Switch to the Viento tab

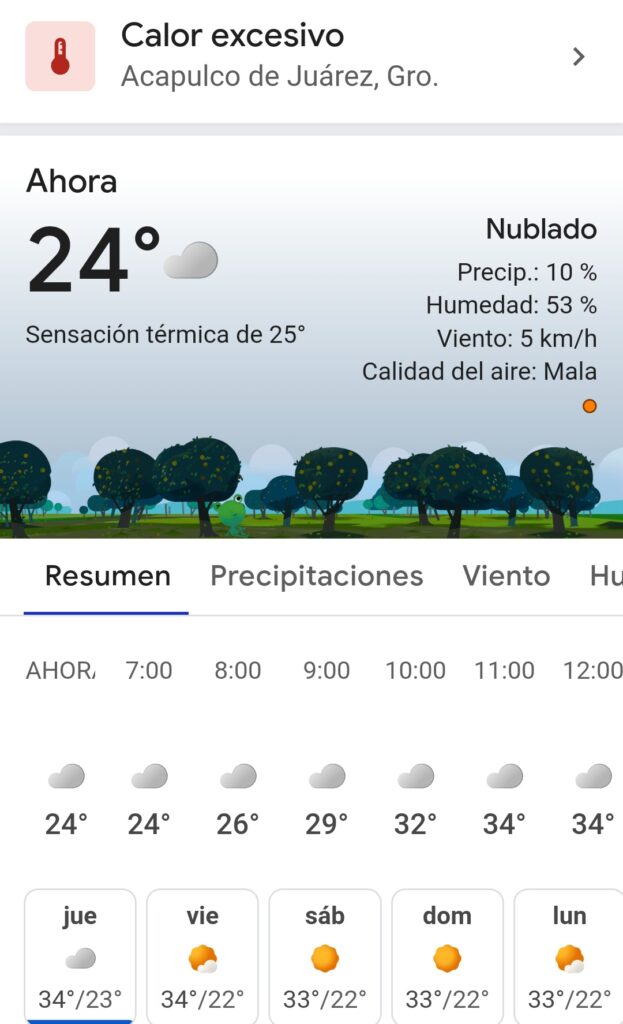506,576
